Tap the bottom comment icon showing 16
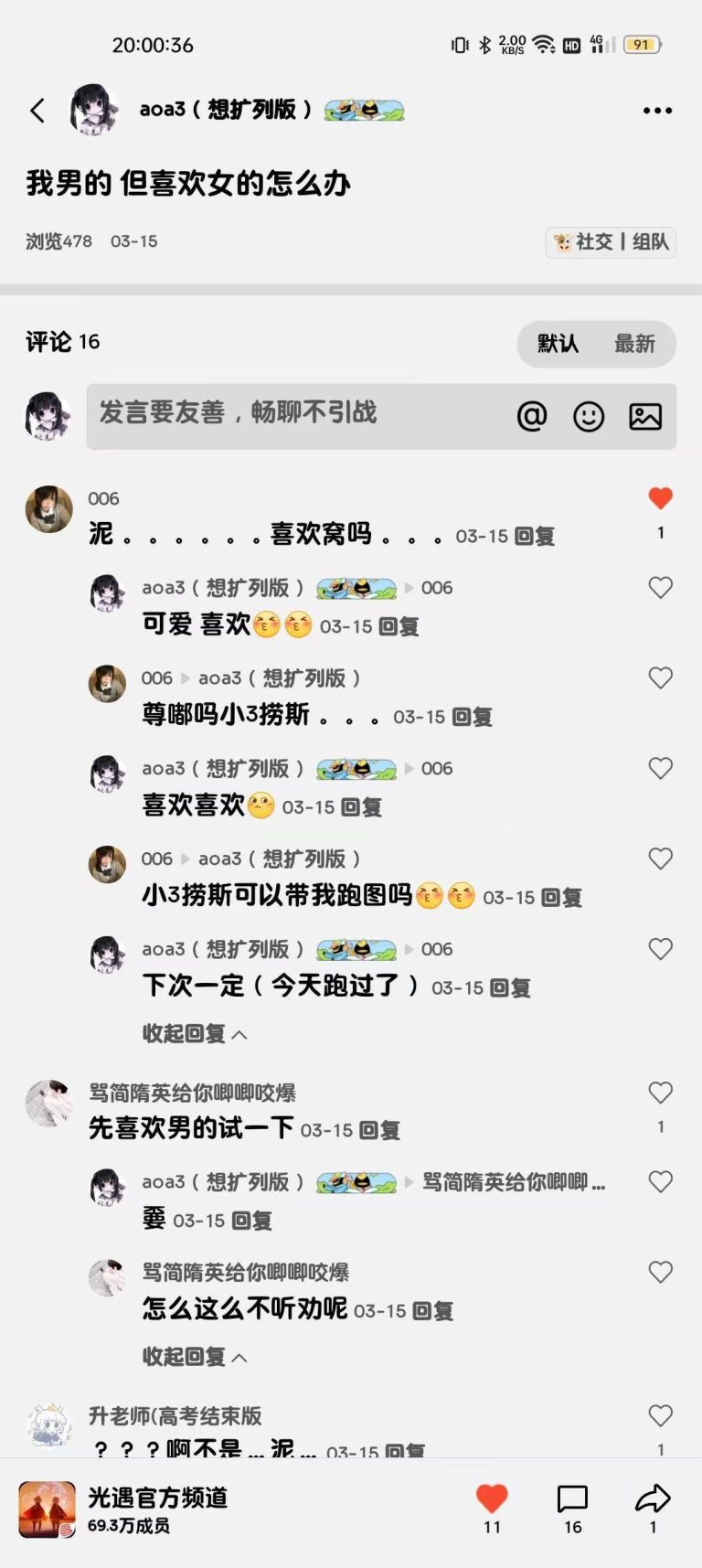 [x=572, y=1501]
